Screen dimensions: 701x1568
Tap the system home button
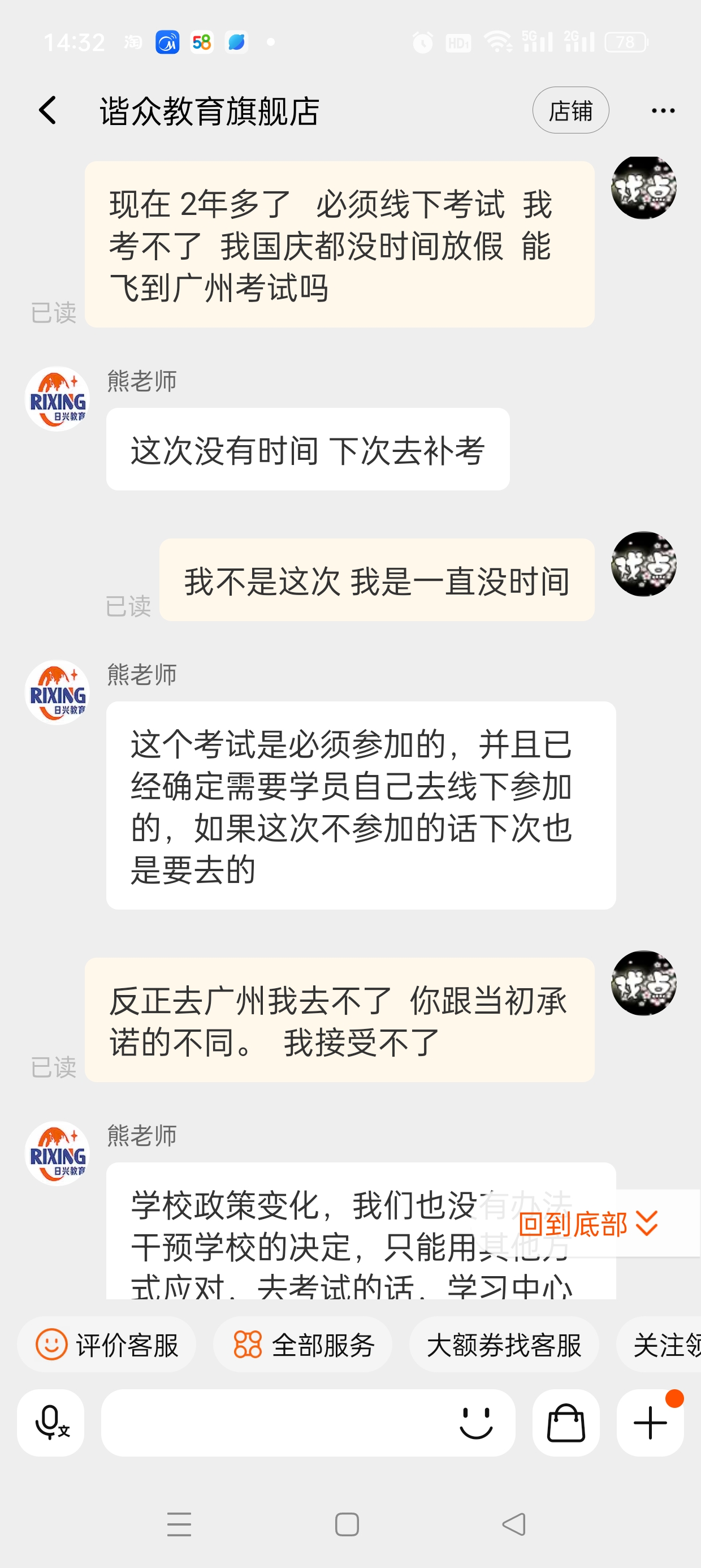click(x=347, y=1524)
